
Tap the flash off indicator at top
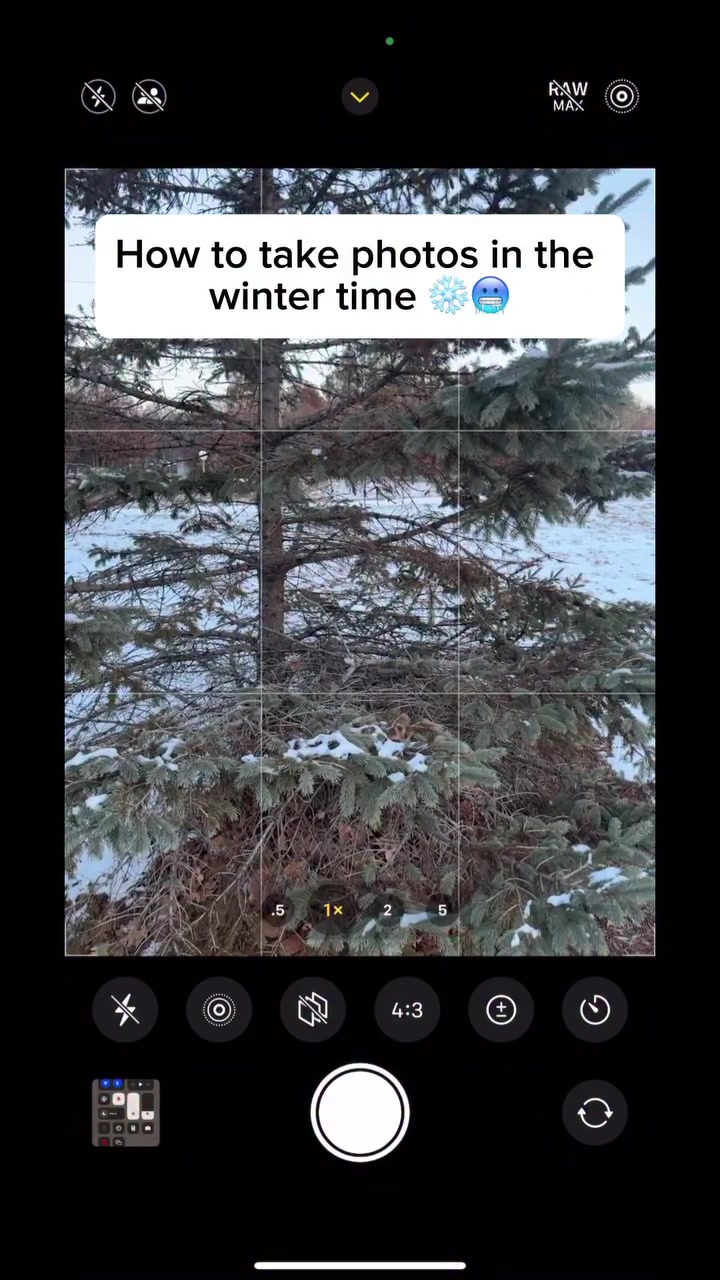pyautogui.click(x=98, y=97)
